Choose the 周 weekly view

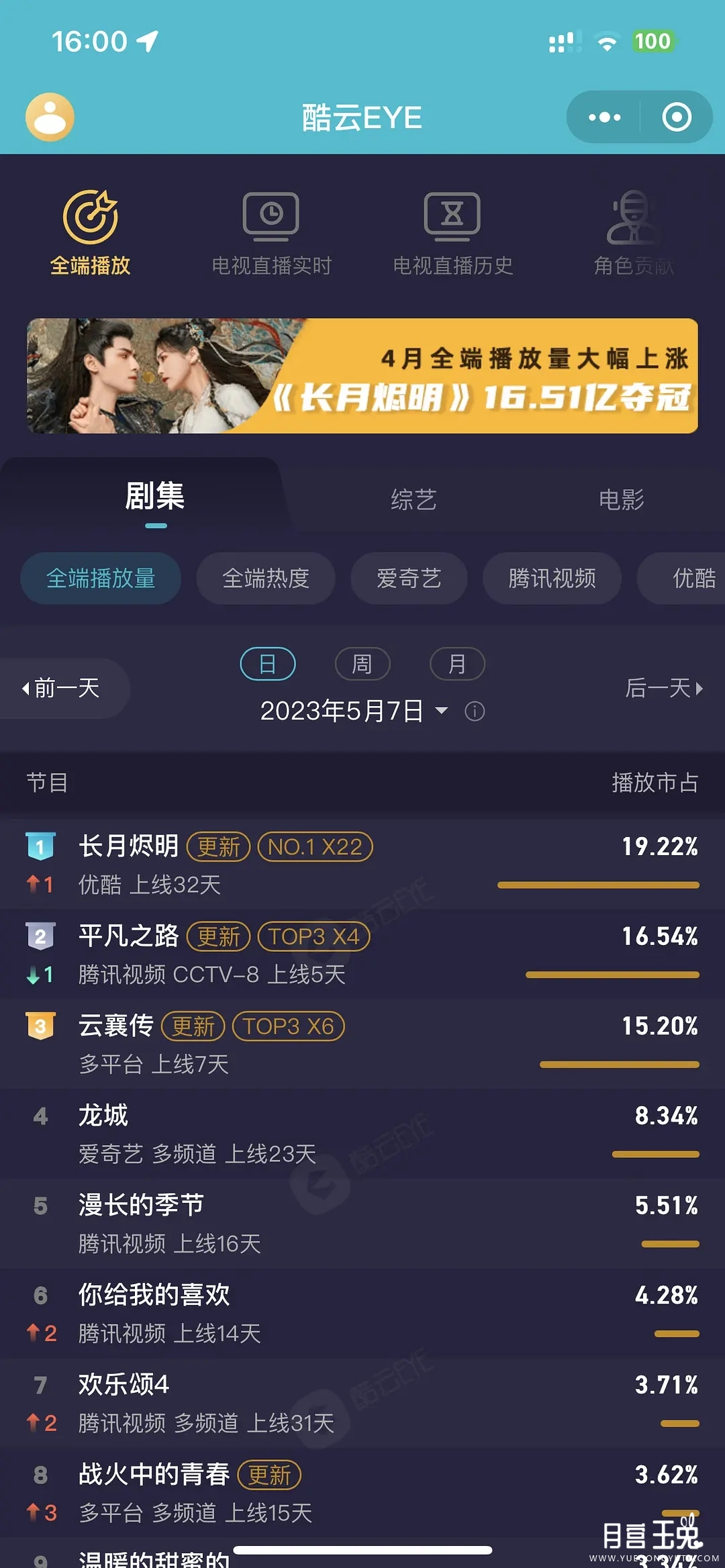[362, 664]
